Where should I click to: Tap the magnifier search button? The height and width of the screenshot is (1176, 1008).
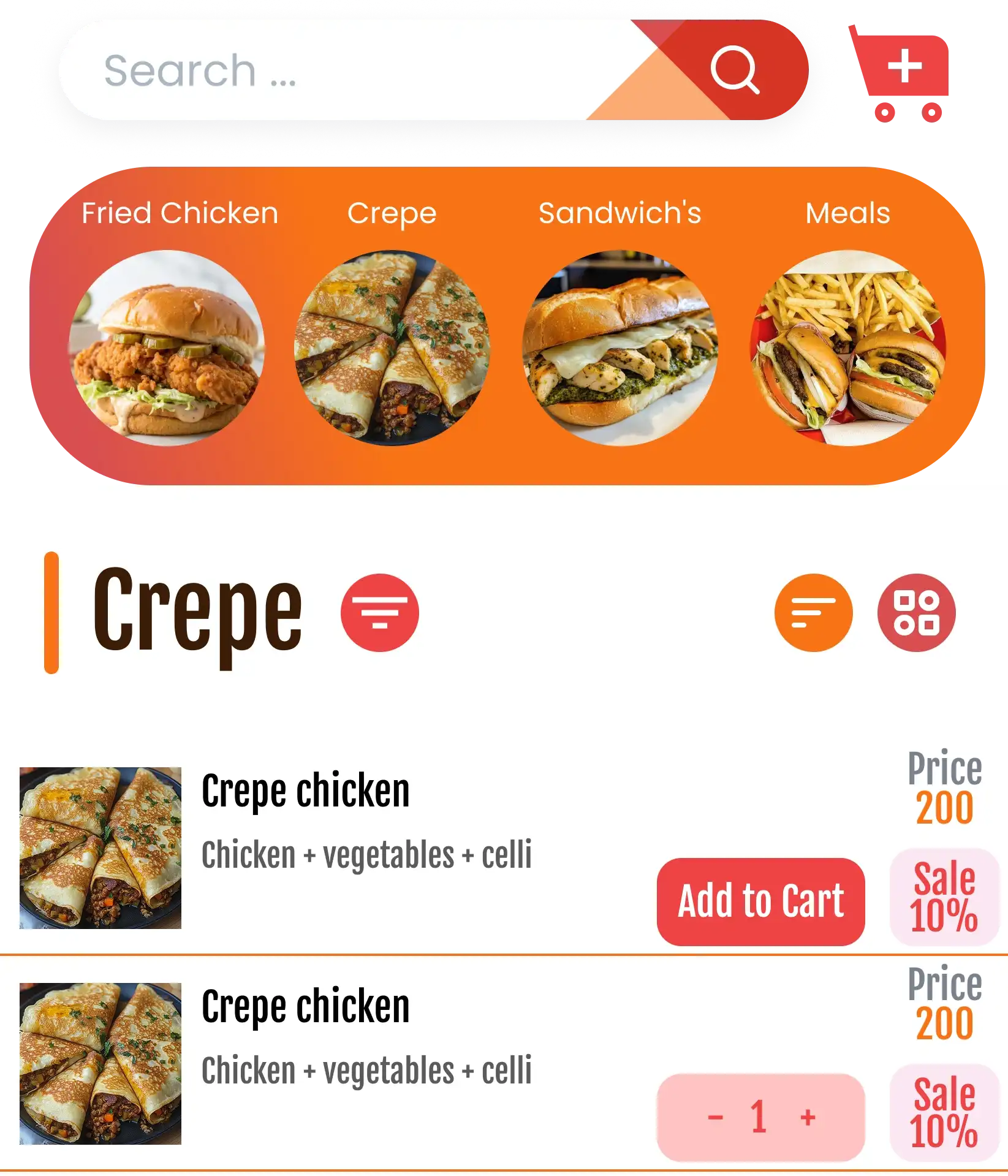pyautogui.click(x=734, y=70)
